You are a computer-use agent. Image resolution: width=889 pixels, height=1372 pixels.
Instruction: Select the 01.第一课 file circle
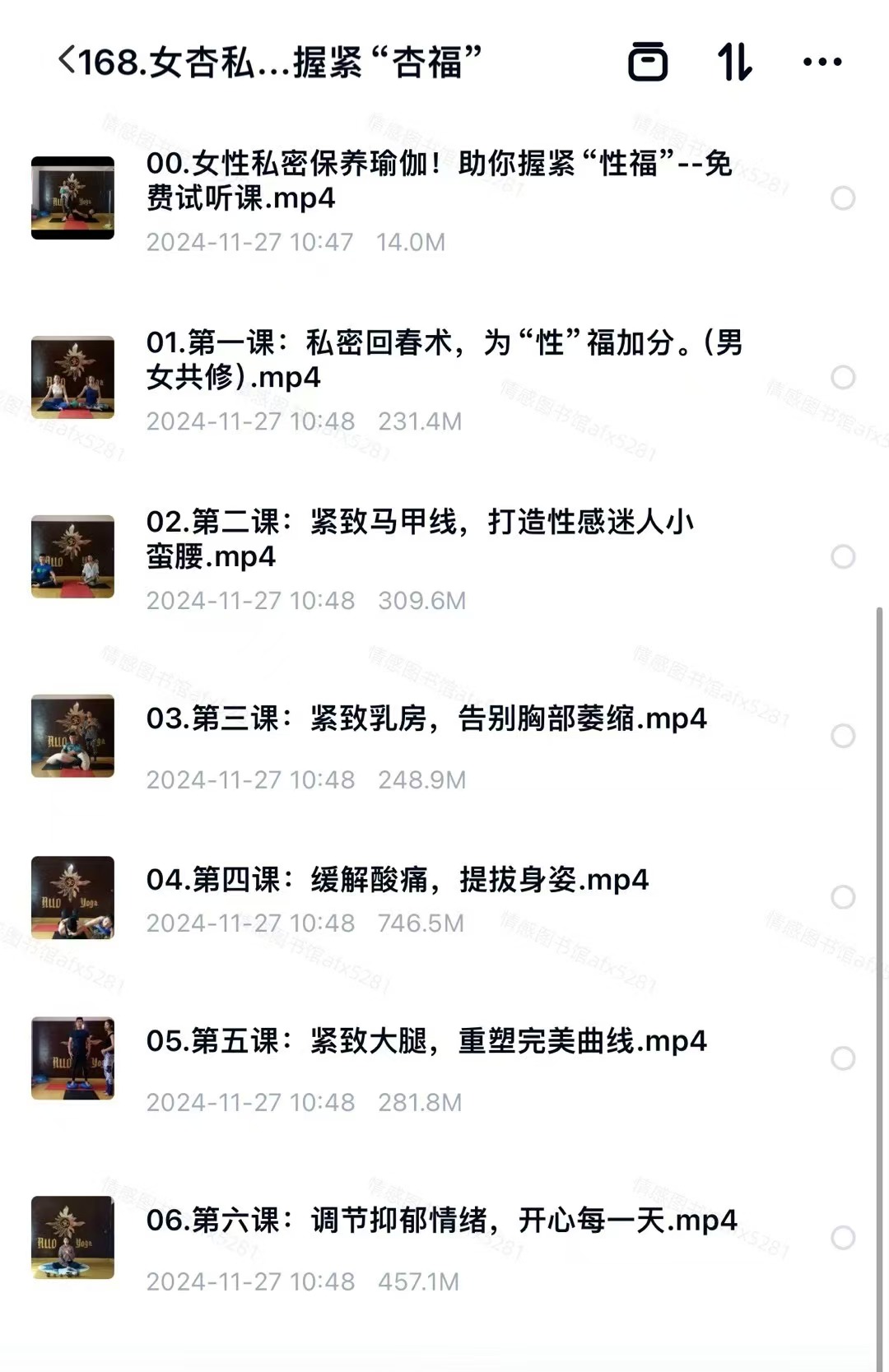tap(843, 378)
